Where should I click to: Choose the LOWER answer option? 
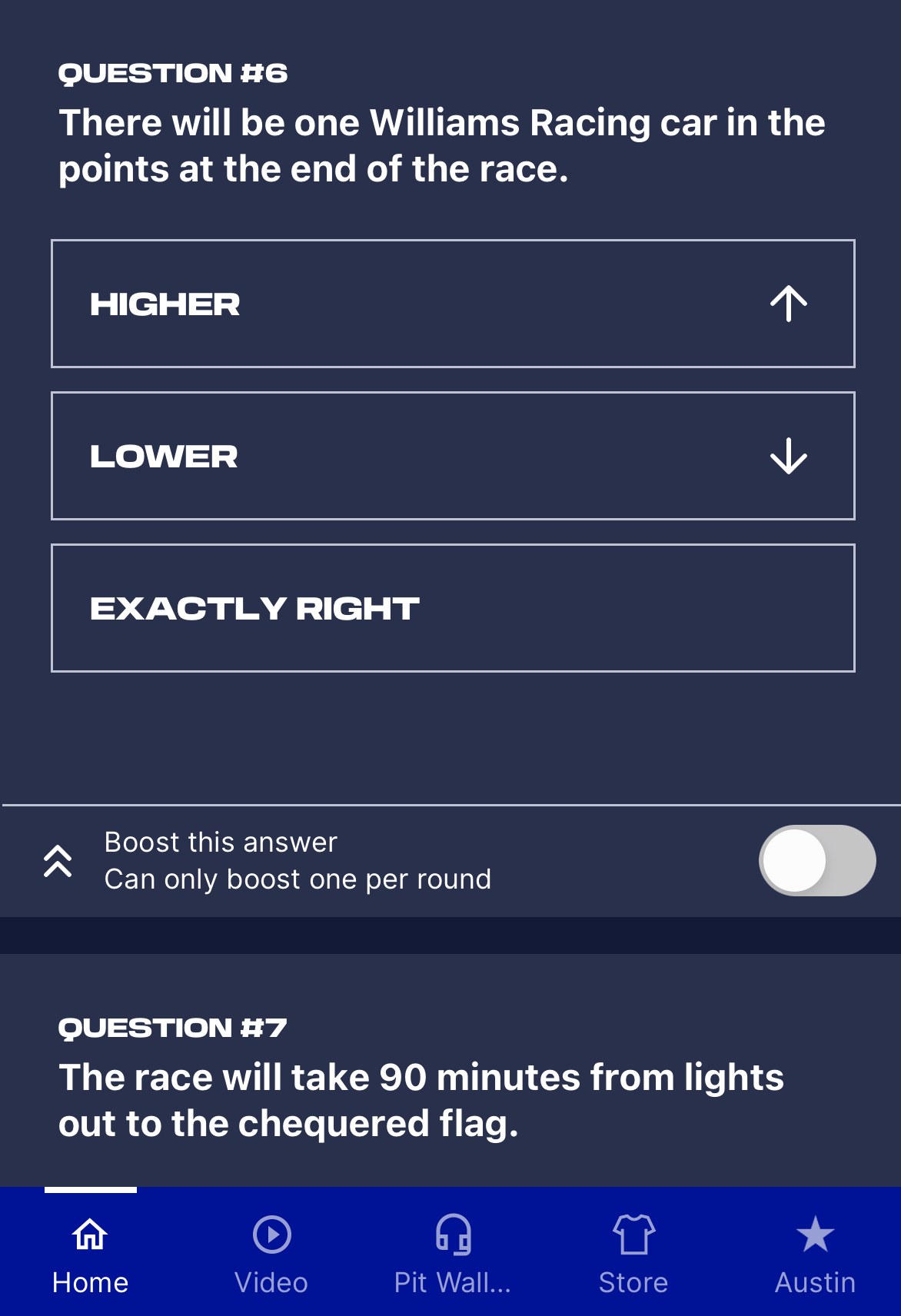pos(452,456)
